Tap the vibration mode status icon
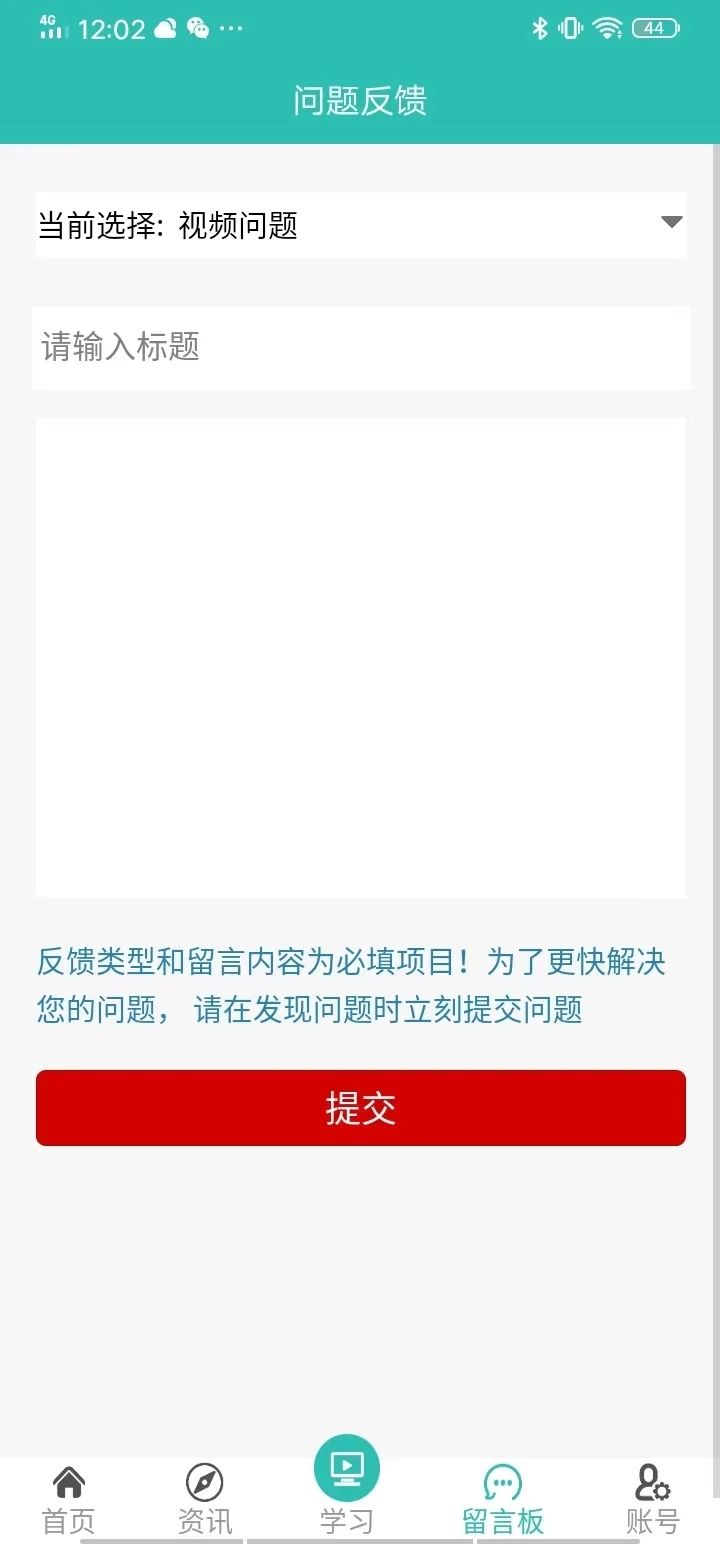Screen dimensions: 720x1544 tap(569, 29)
